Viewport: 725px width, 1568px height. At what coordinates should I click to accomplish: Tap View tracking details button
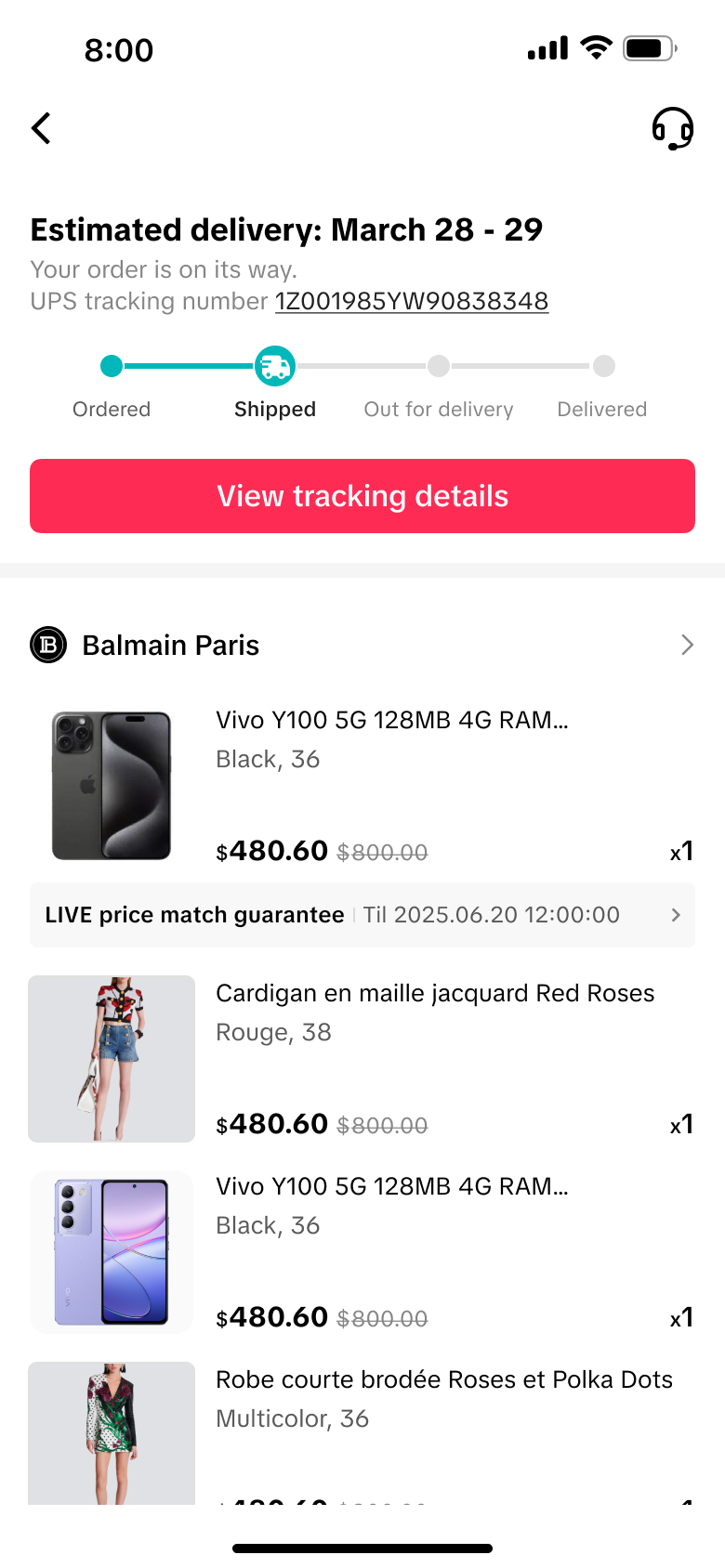tap(362, 496)
